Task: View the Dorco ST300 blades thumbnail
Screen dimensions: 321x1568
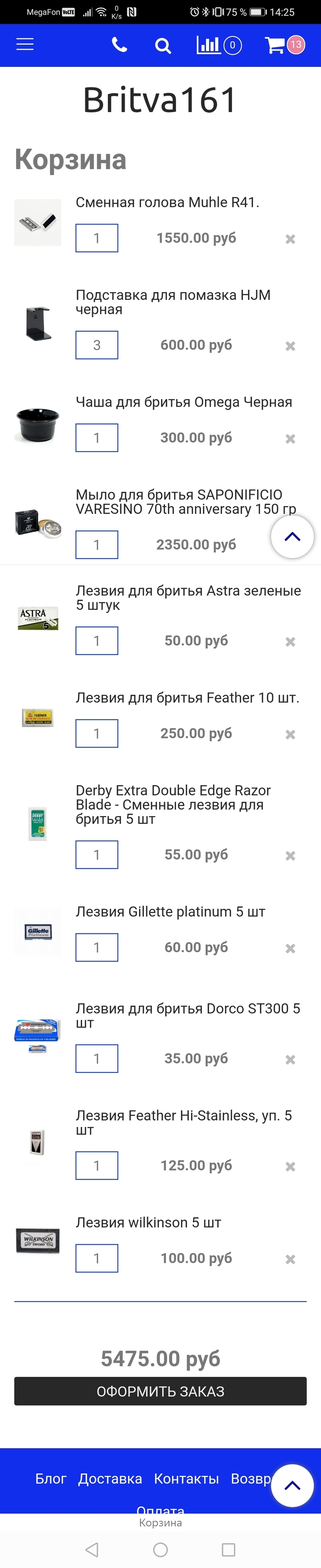Action: pos(38,1034)
